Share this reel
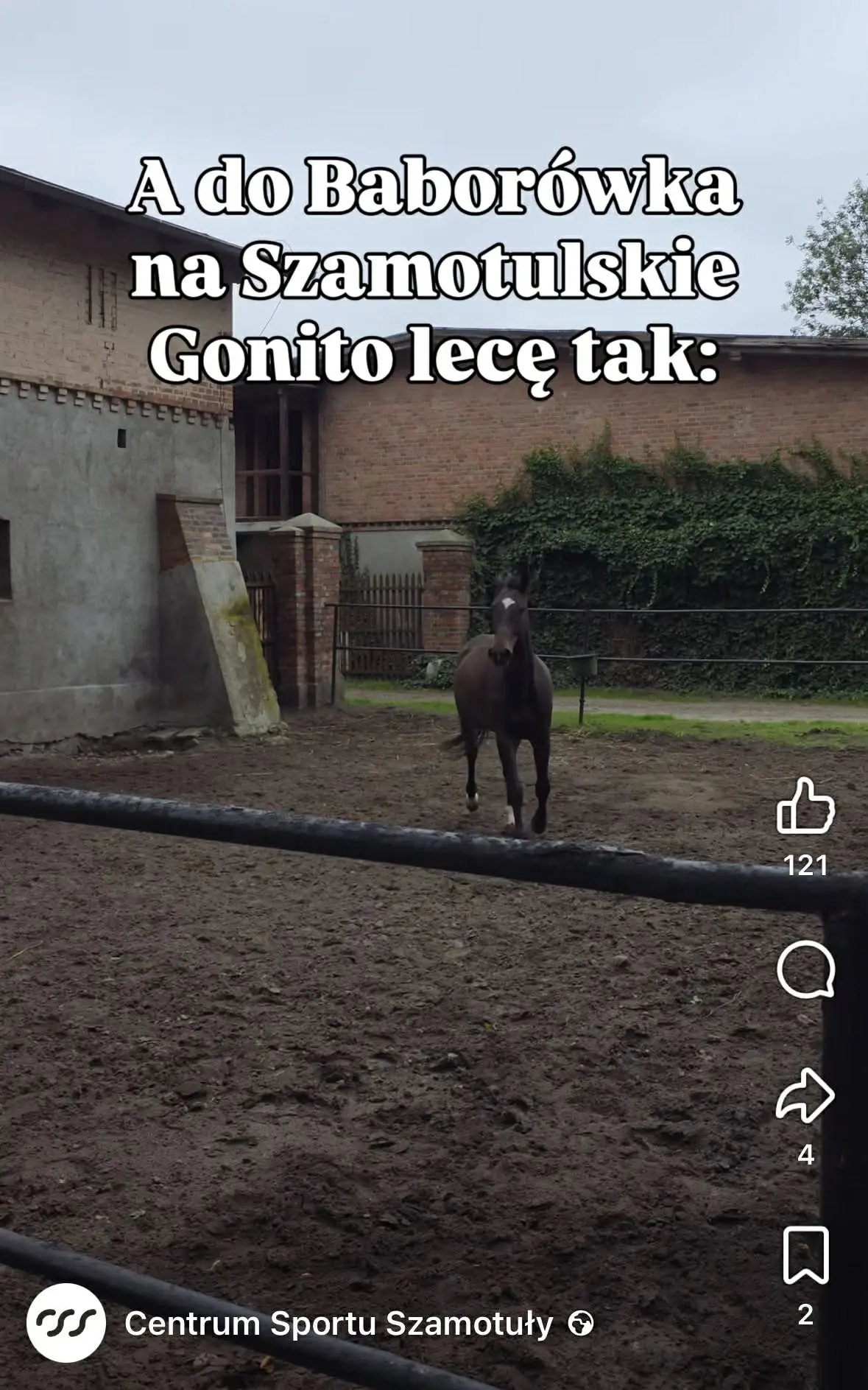 pyautogui.click(x=805, y=1095)
